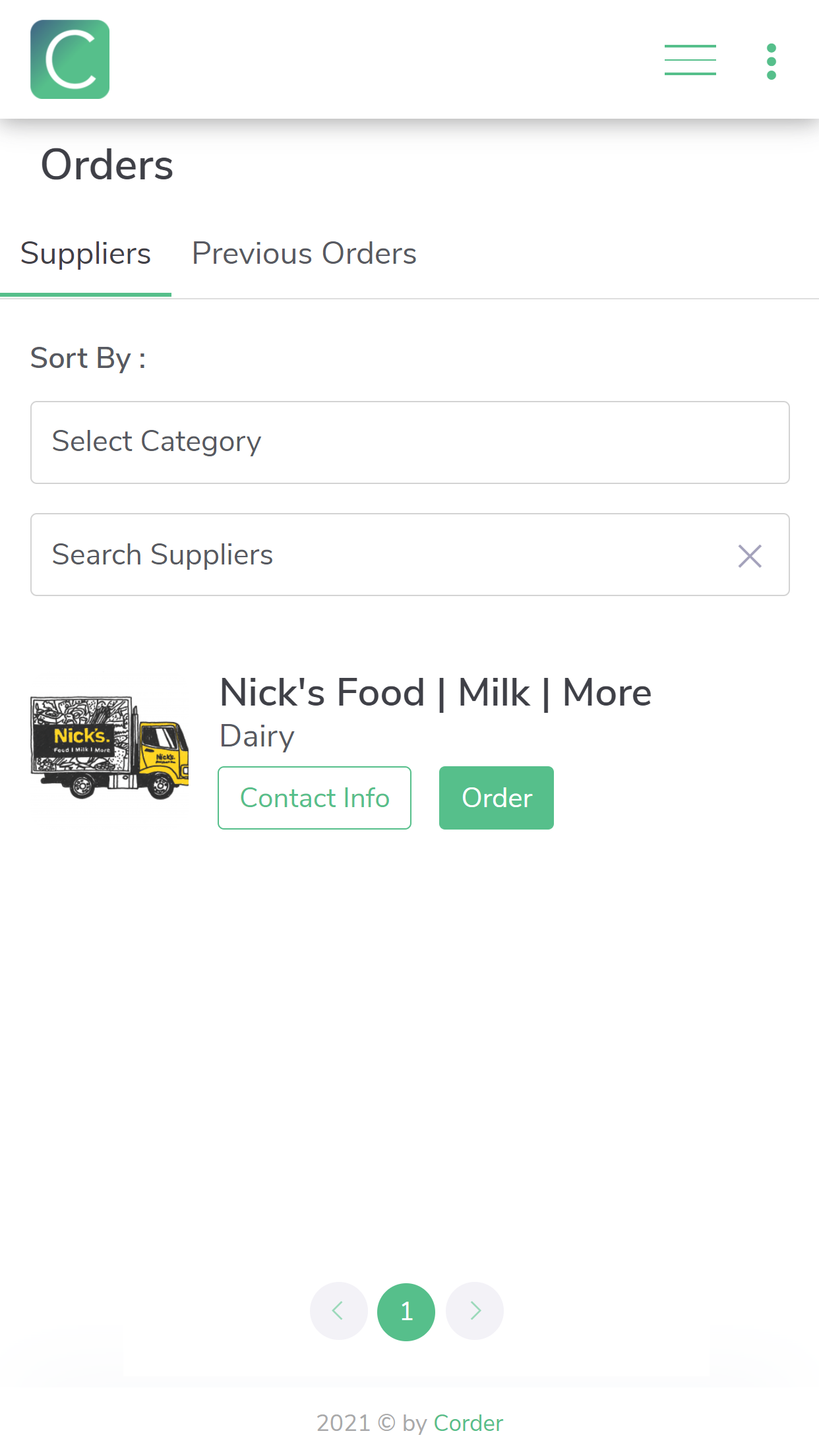View Contact Info for Nick's Food
This screenshot has width=819, height=1456.
click(315, 798)
